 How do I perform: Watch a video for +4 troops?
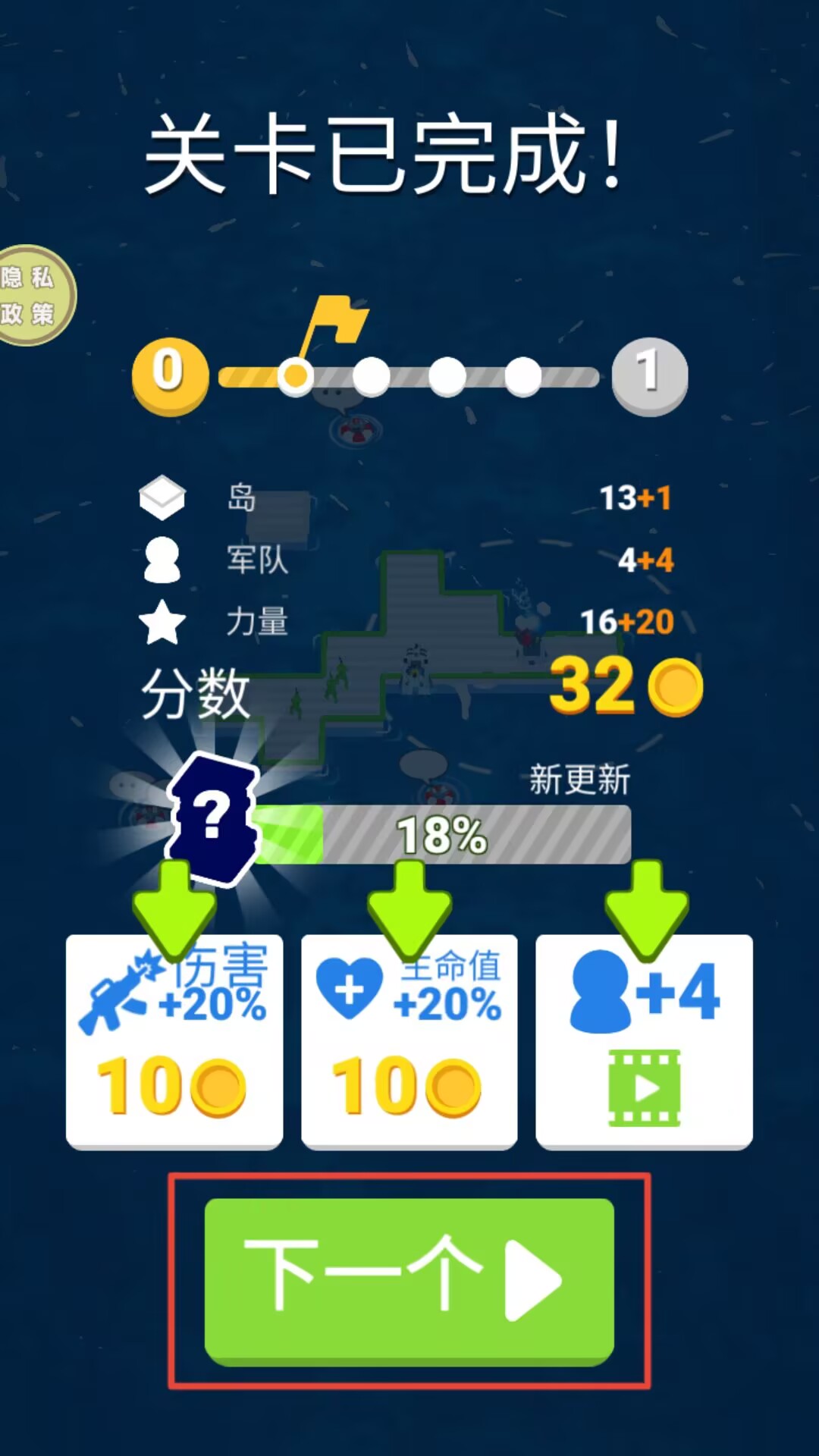click(x=645, y=1043)
